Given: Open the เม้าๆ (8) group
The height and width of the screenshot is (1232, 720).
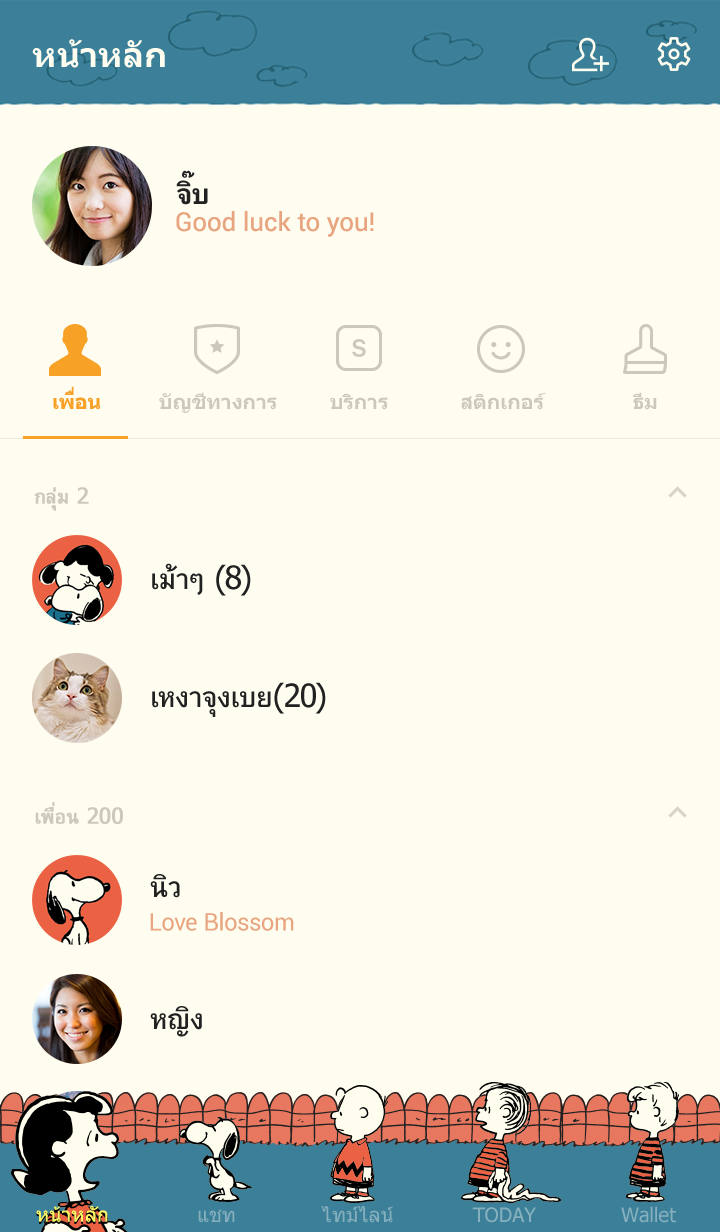Looking at the screenshot, I should pos(200,579).
